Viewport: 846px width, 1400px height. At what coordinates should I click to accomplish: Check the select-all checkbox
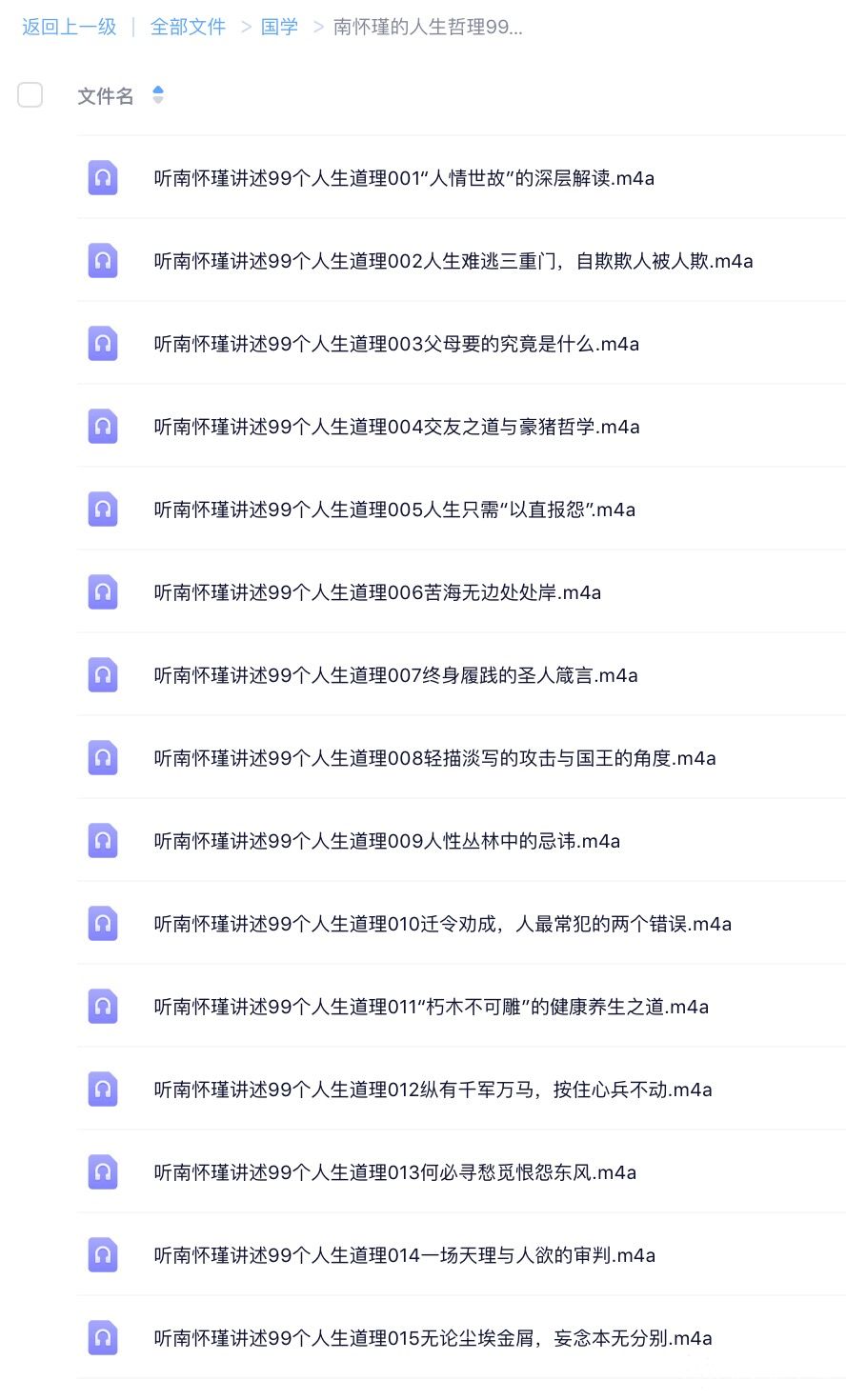coord(30,95)
